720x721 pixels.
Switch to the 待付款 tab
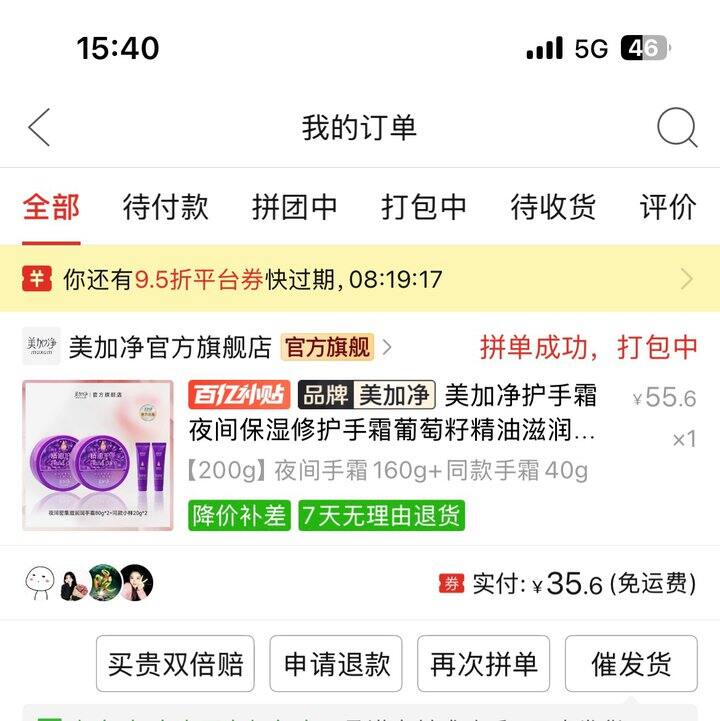coord(165,207)
